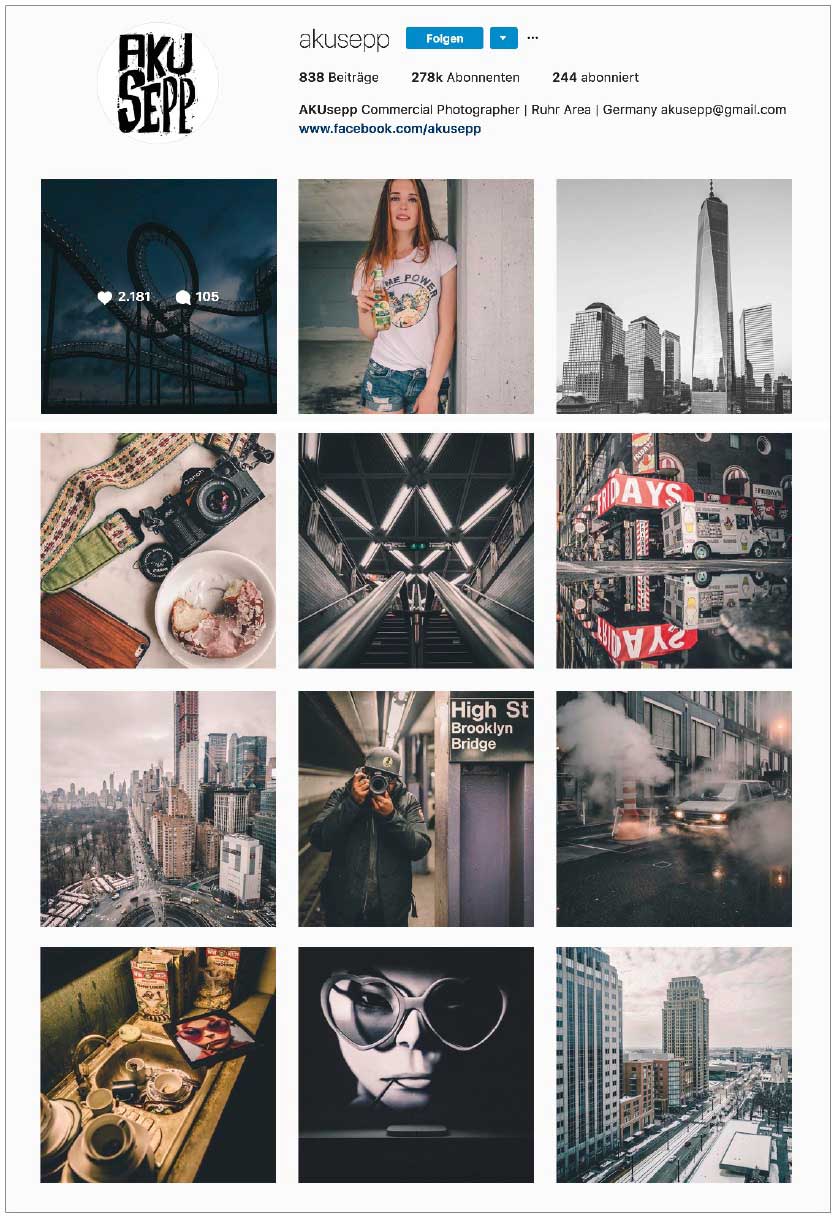Show the 244 abonniert list
This screenshot has height=1217, width=837.
tap(595, 77)
